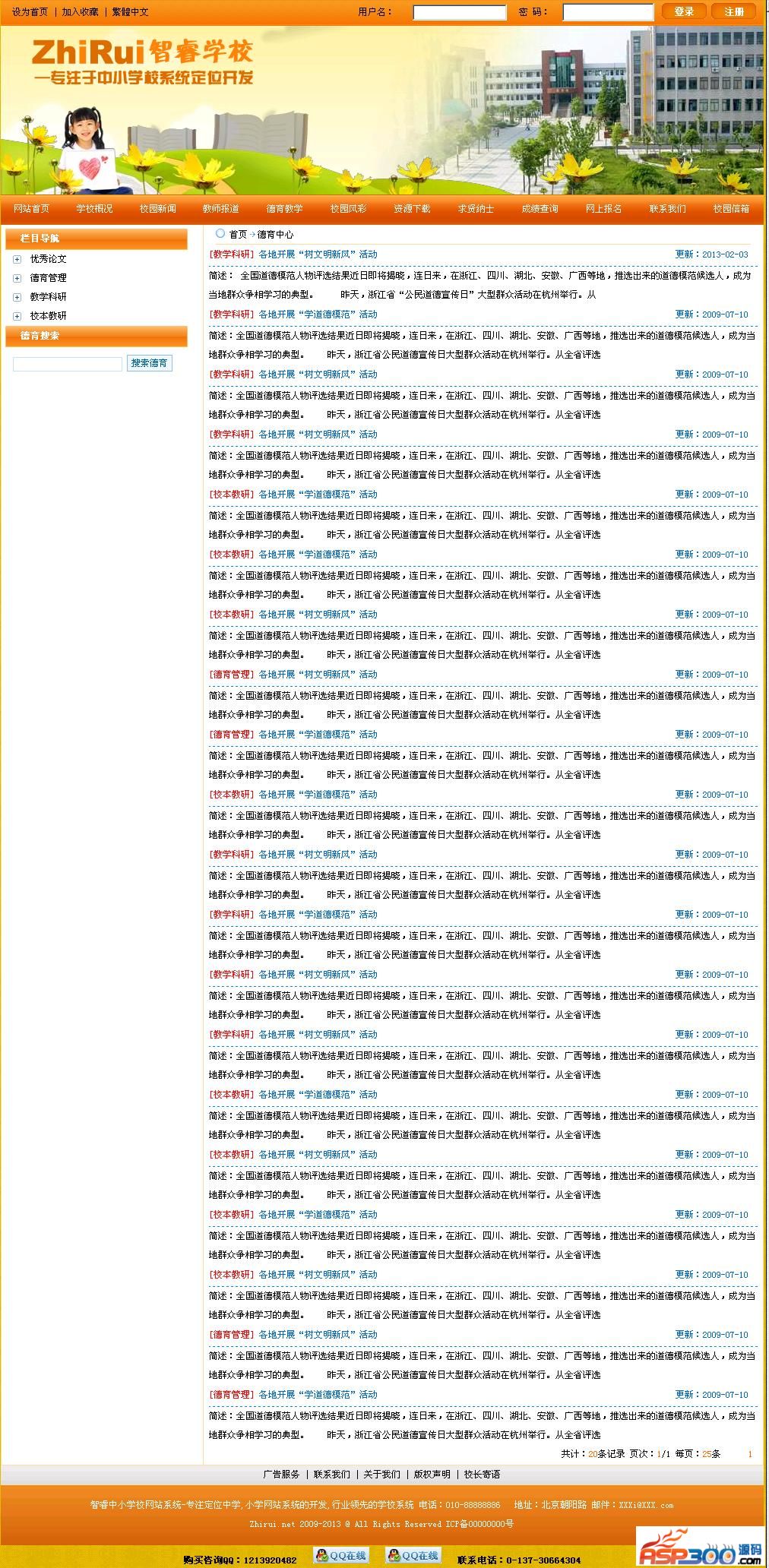Open the 学校概况 nav tab
Image resolution: width=769 pixels, height=1568 pixels.
pyautogui.click(x=94, y=208)
